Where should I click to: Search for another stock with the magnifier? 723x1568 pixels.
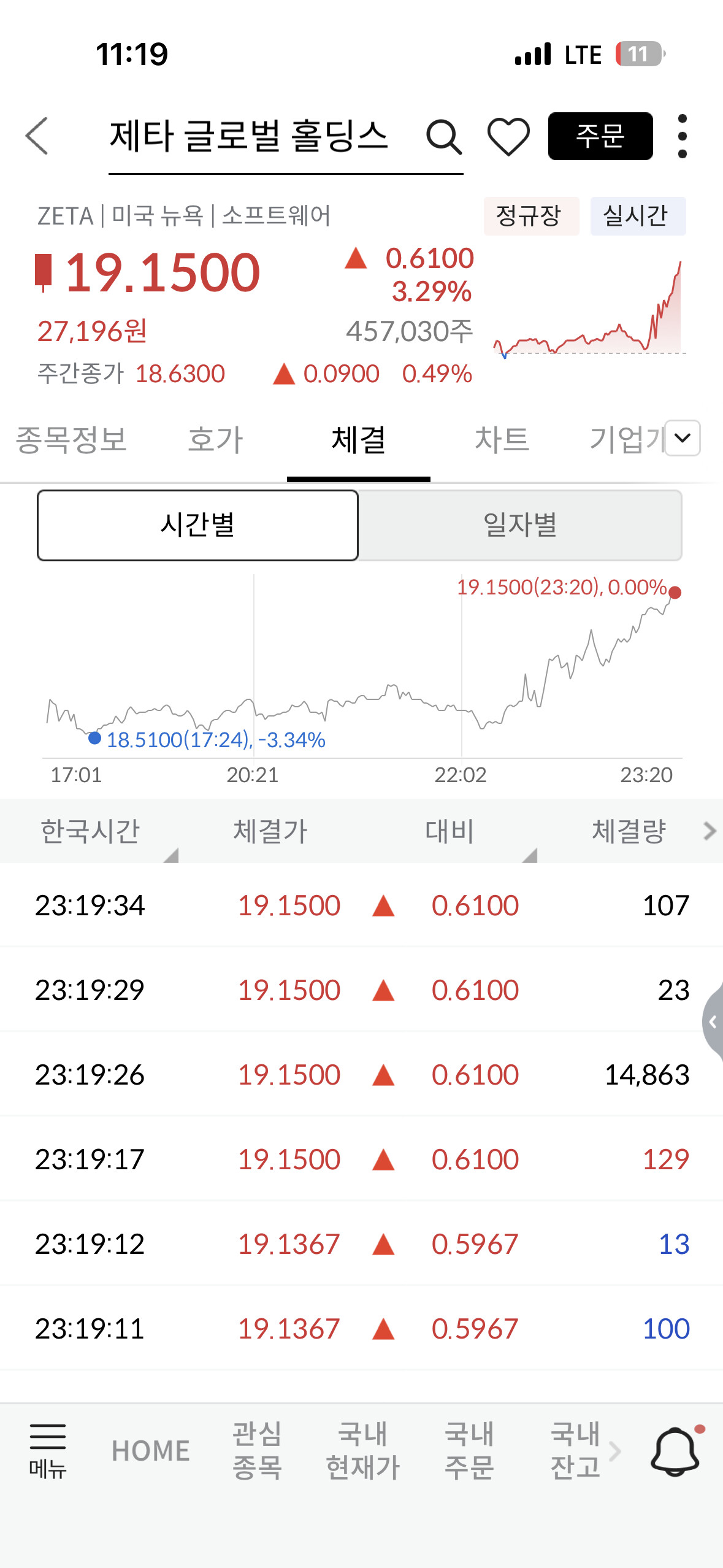(x=443, y=137)
